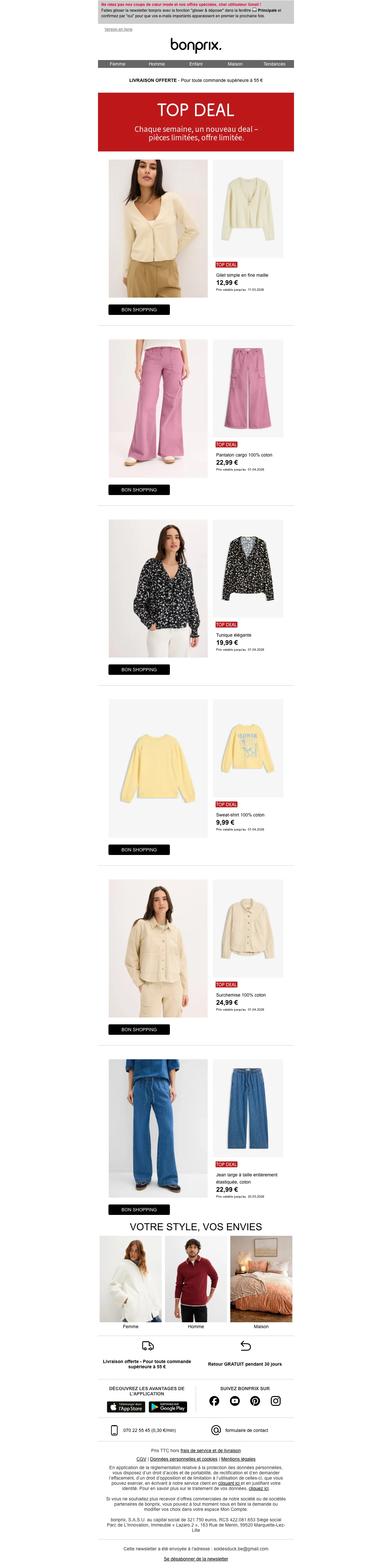Image resolution: width=392 pixels, height=1568 pixels.
Task: Tap BON SHOPPING under the pink cargo pants
Action: pos(139,490)
